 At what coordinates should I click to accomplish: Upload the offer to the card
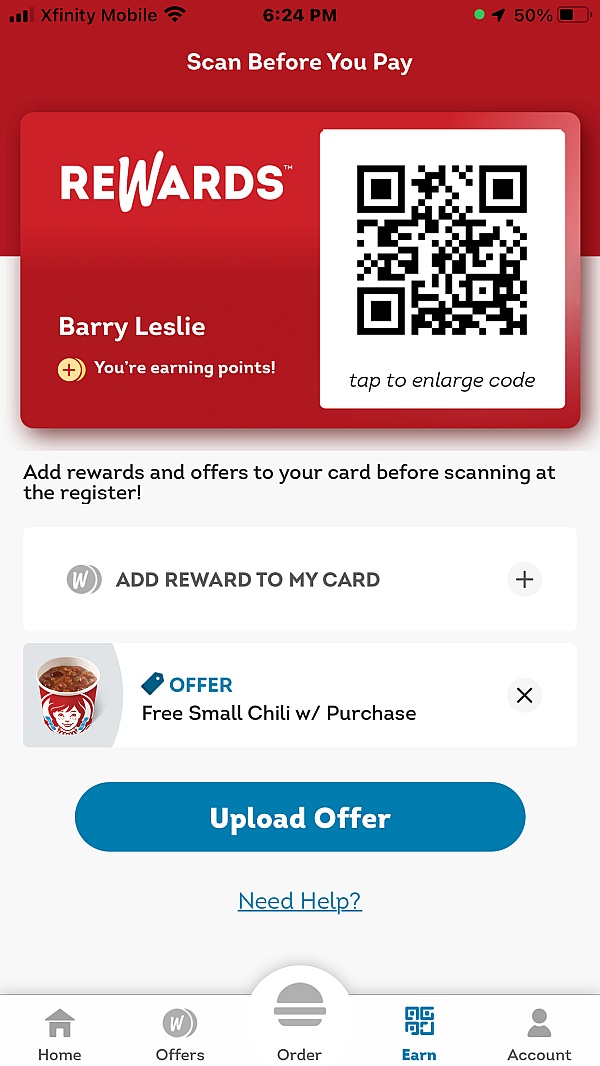point(300,816)
